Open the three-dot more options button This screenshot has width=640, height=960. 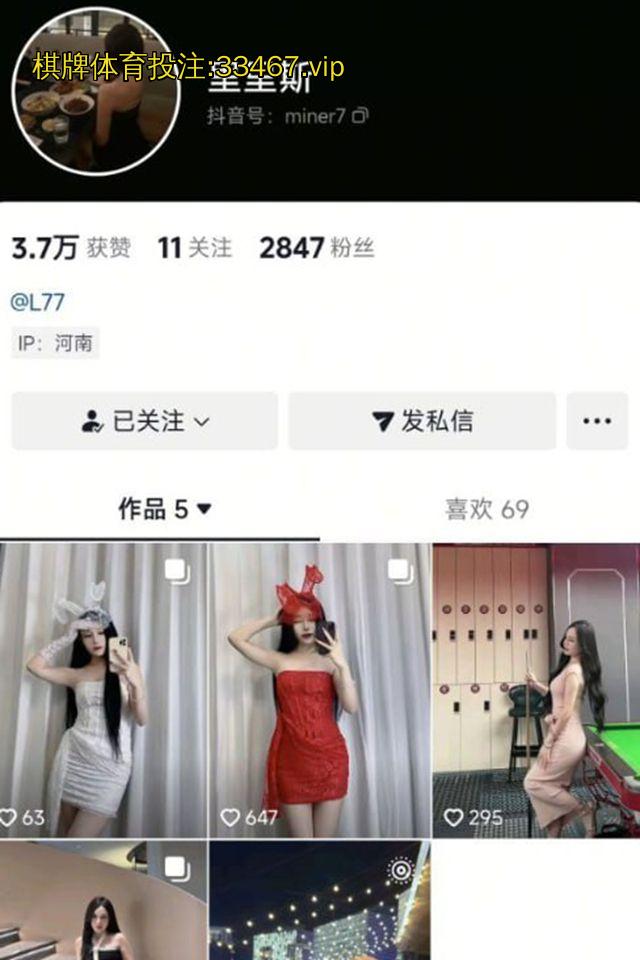tap(597, 421)
